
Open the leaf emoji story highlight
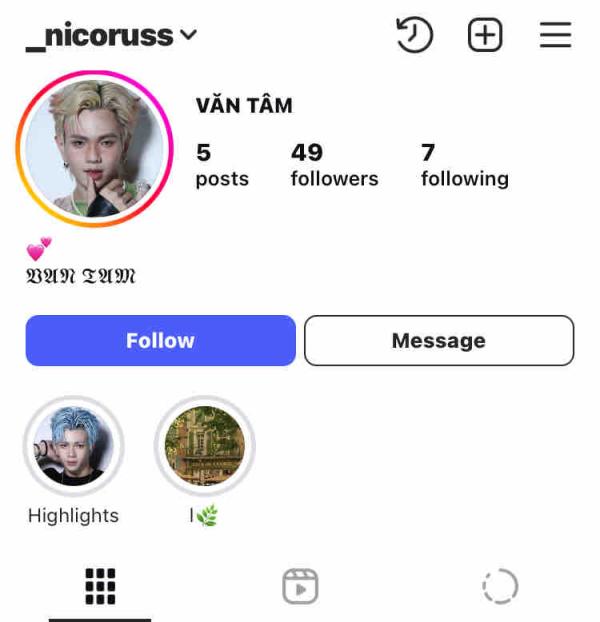point(205,447)
